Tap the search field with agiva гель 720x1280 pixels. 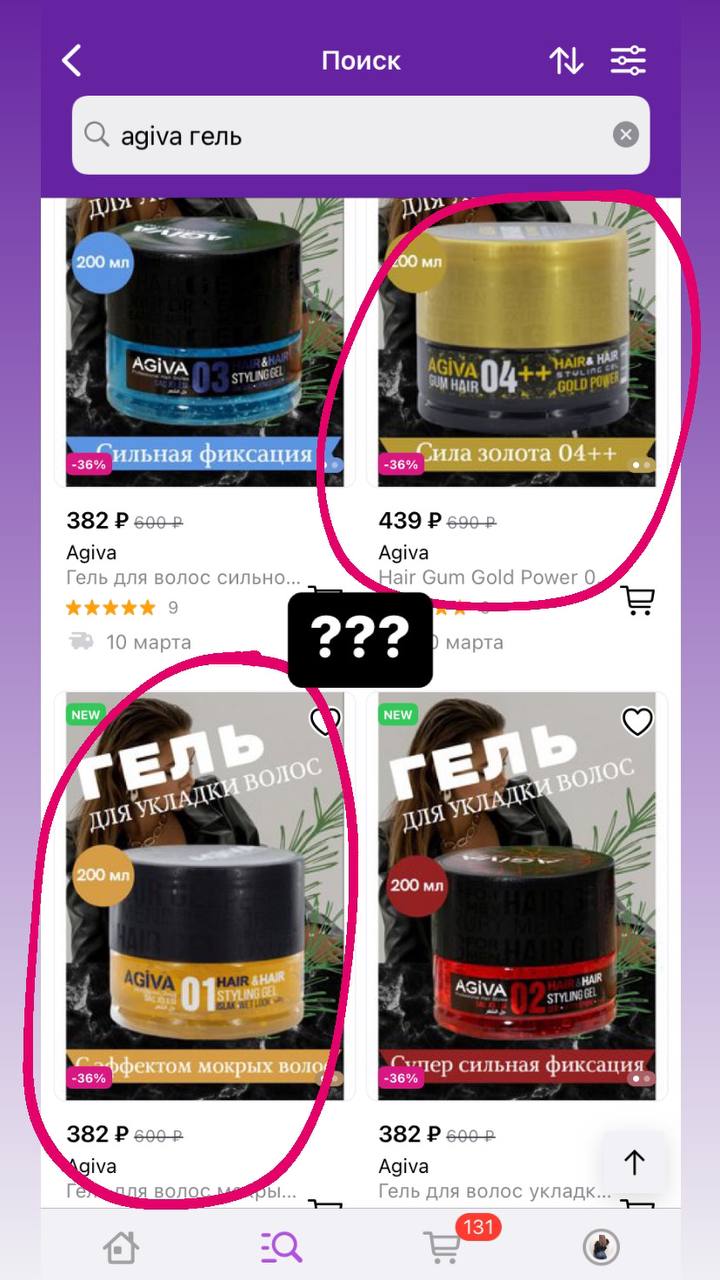point(361,135)
